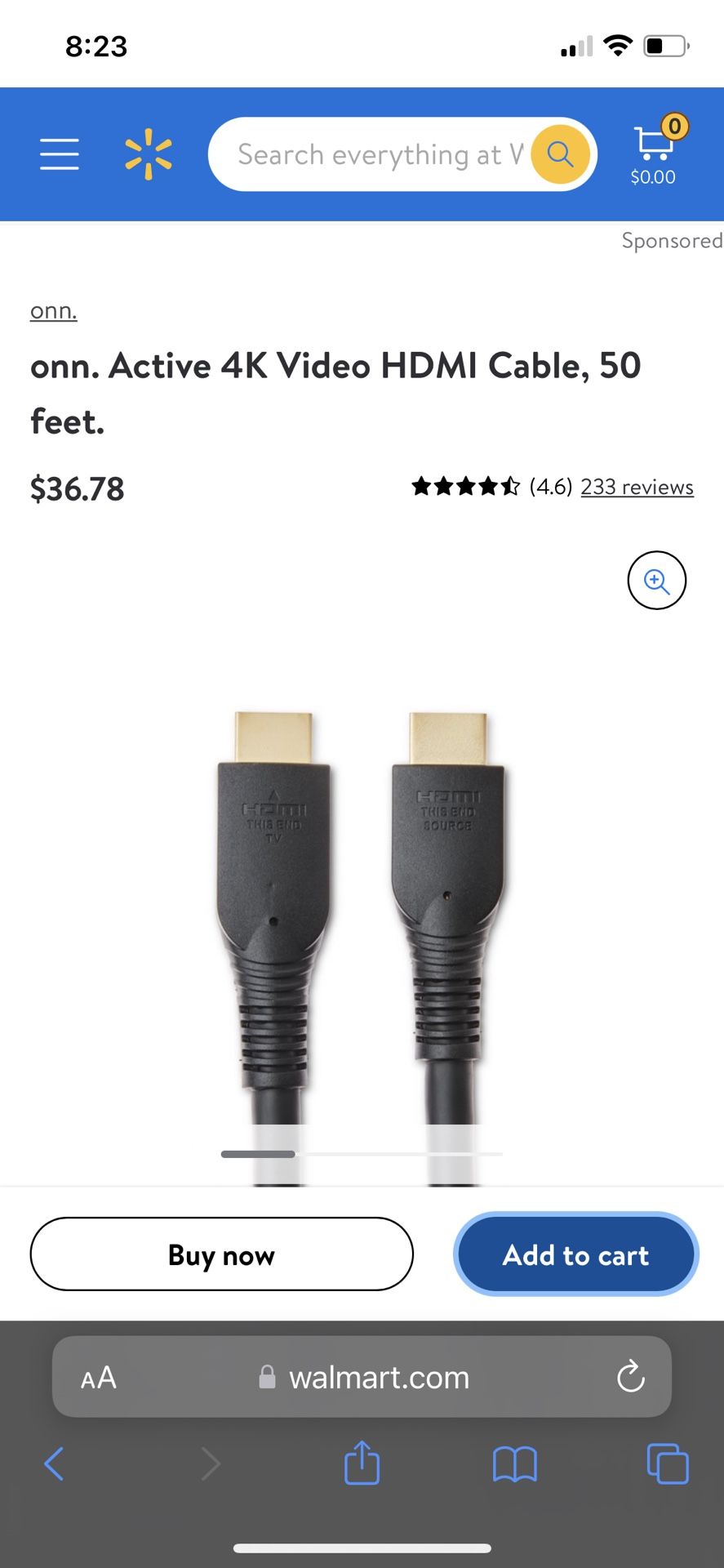The height and width of the screenshot is (1568, 724).
Task: Tap Buy now
Action: [x=221, y=1254]
